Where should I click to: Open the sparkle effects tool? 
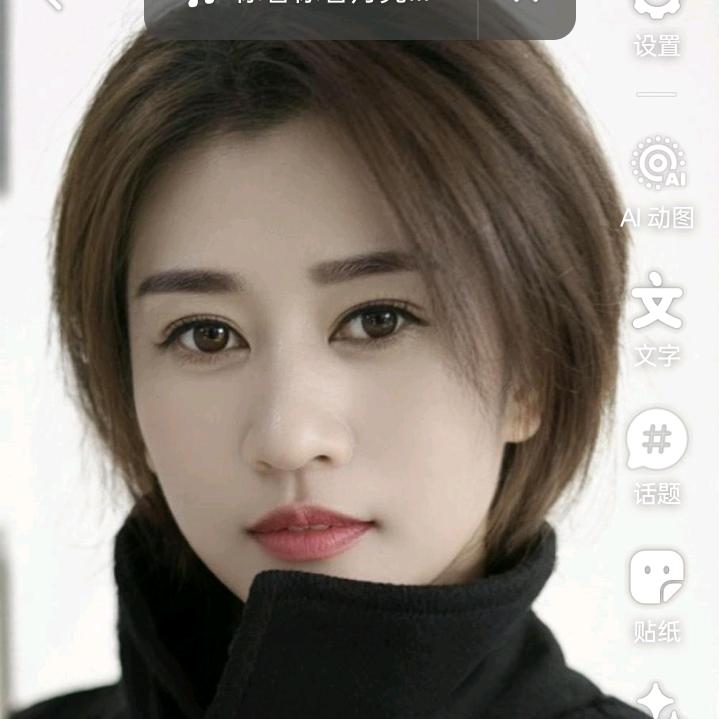(657, 702)
